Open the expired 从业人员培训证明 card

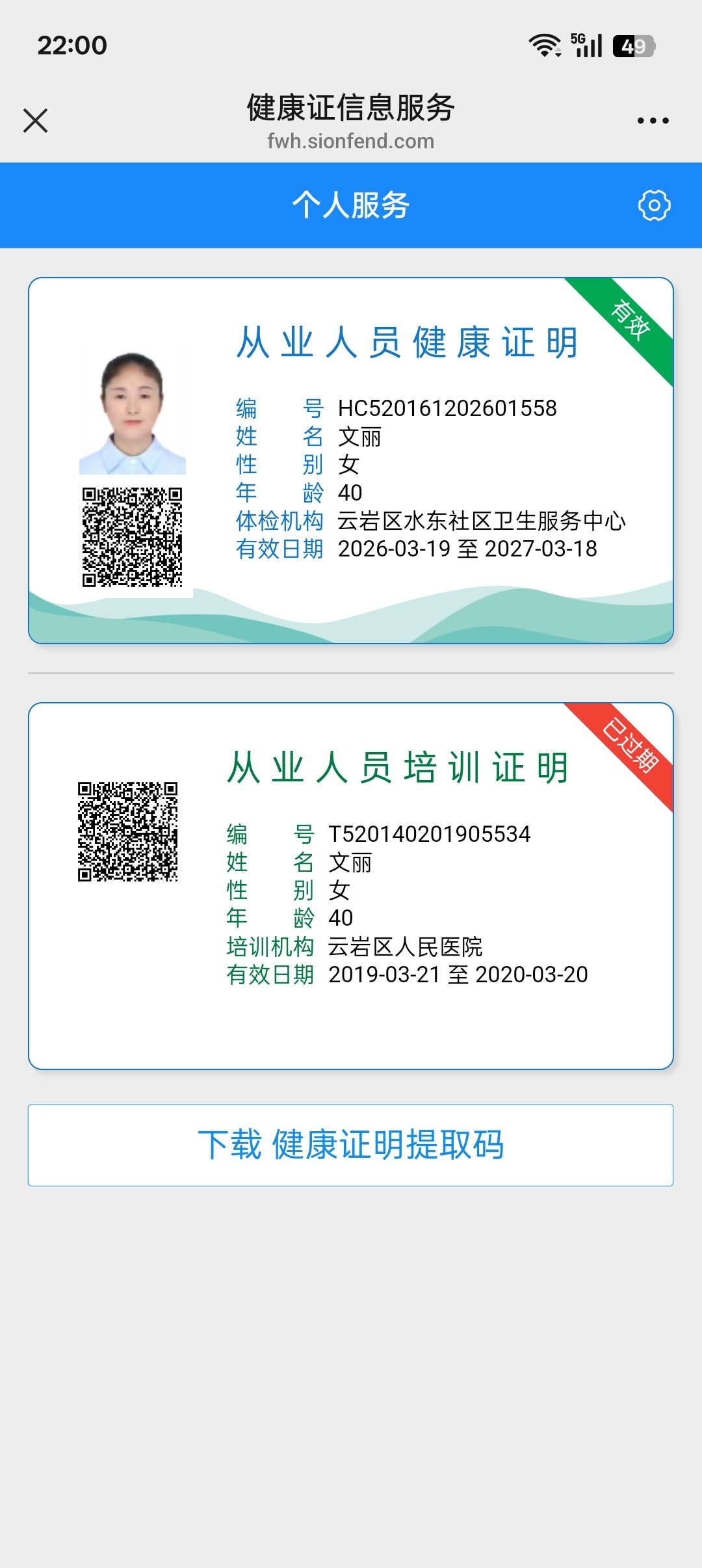(351, 885)
